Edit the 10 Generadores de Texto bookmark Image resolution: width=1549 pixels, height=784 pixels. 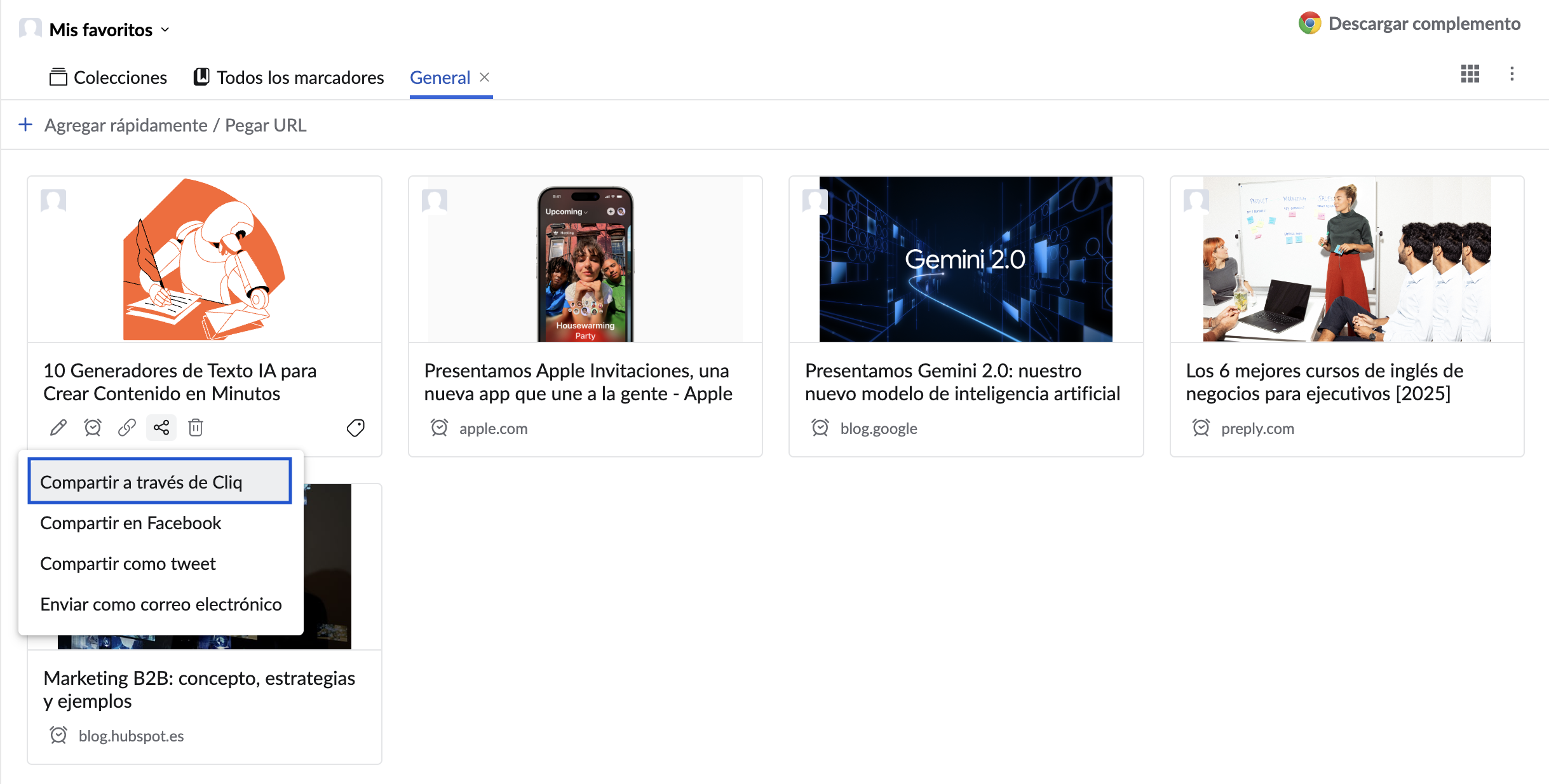click(x=58, y=428)
